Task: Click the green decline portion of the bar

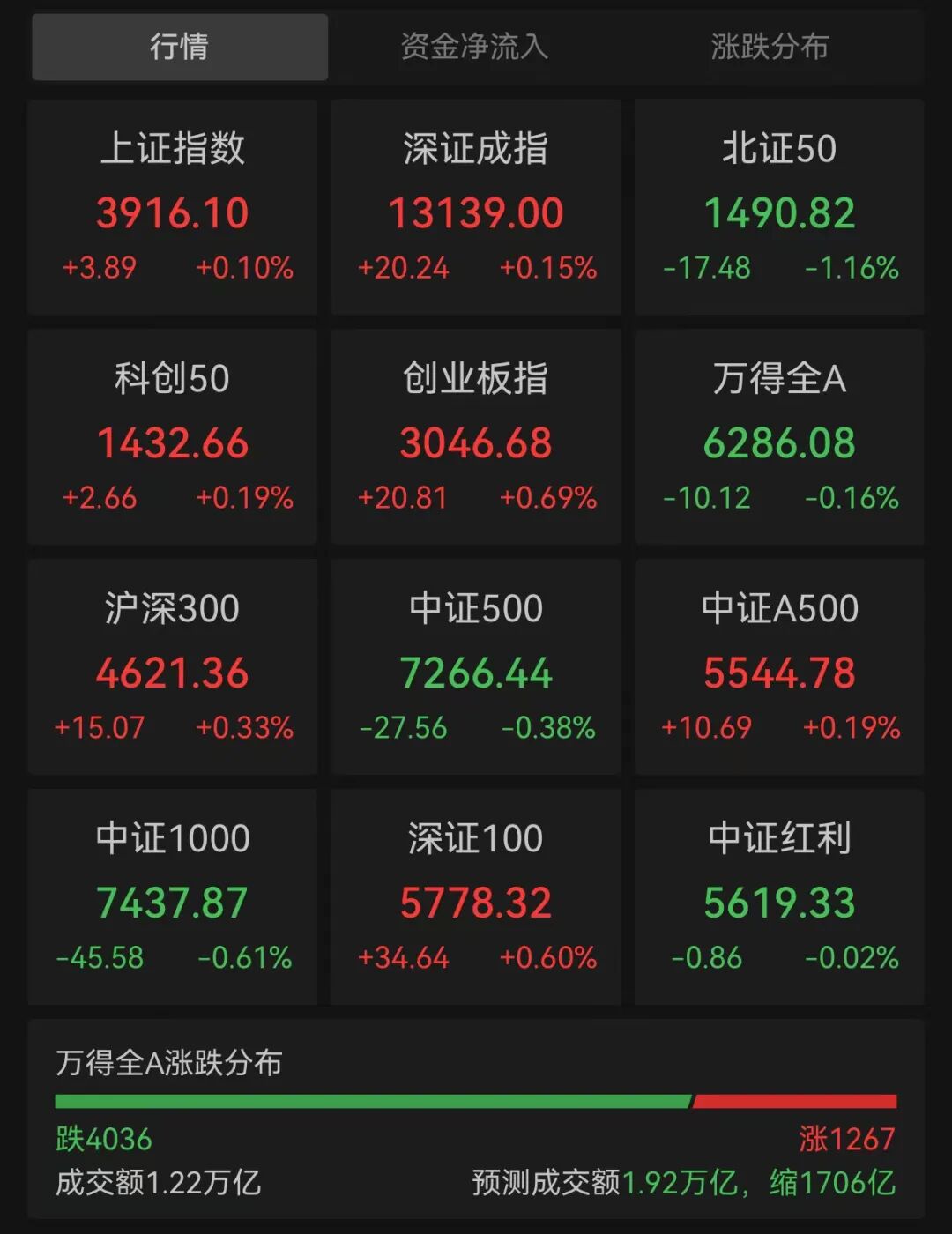Action: coord(370,1101)
